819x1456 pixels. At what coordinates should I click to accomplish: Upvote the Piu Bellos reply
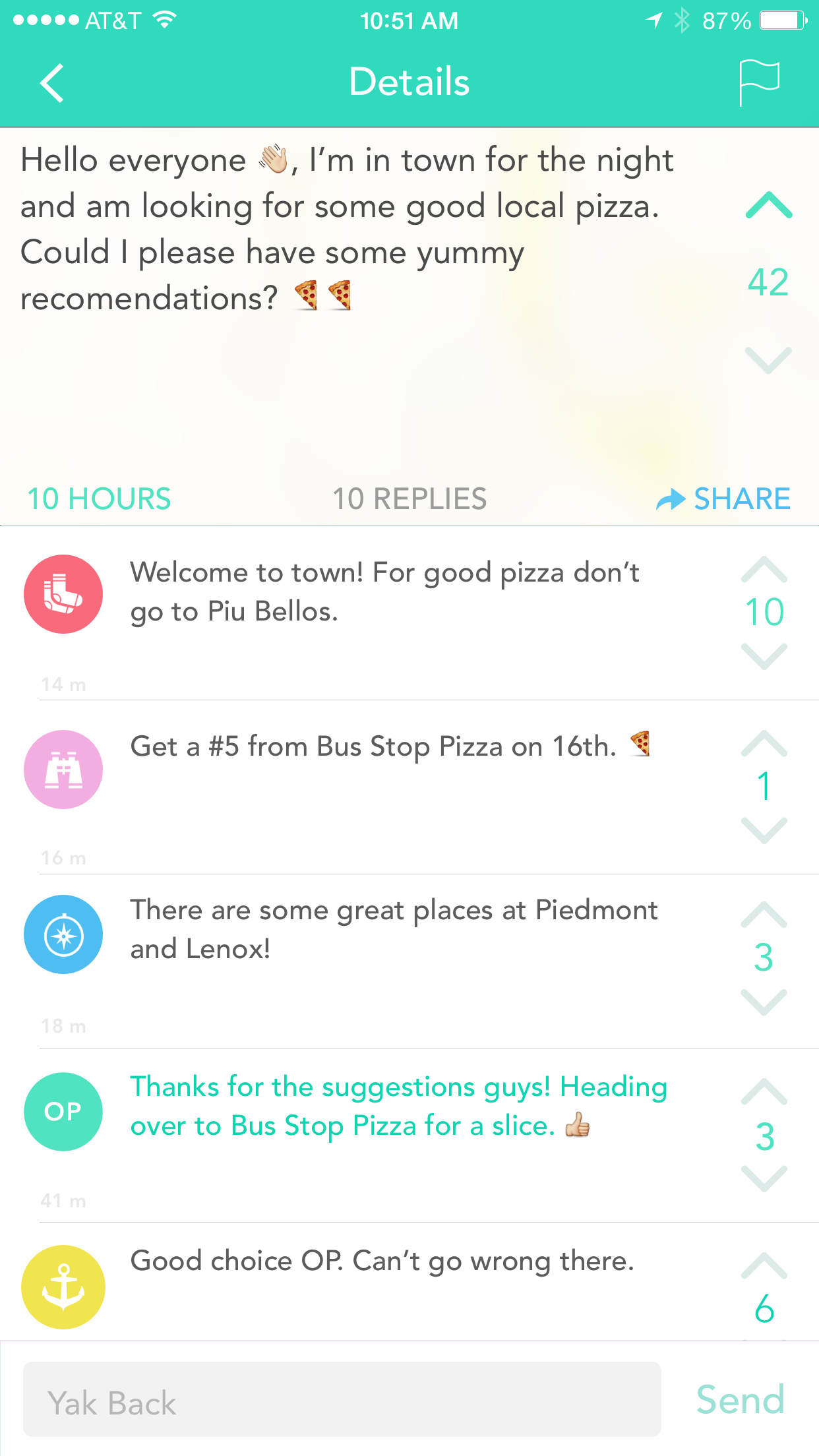point(764,570)
